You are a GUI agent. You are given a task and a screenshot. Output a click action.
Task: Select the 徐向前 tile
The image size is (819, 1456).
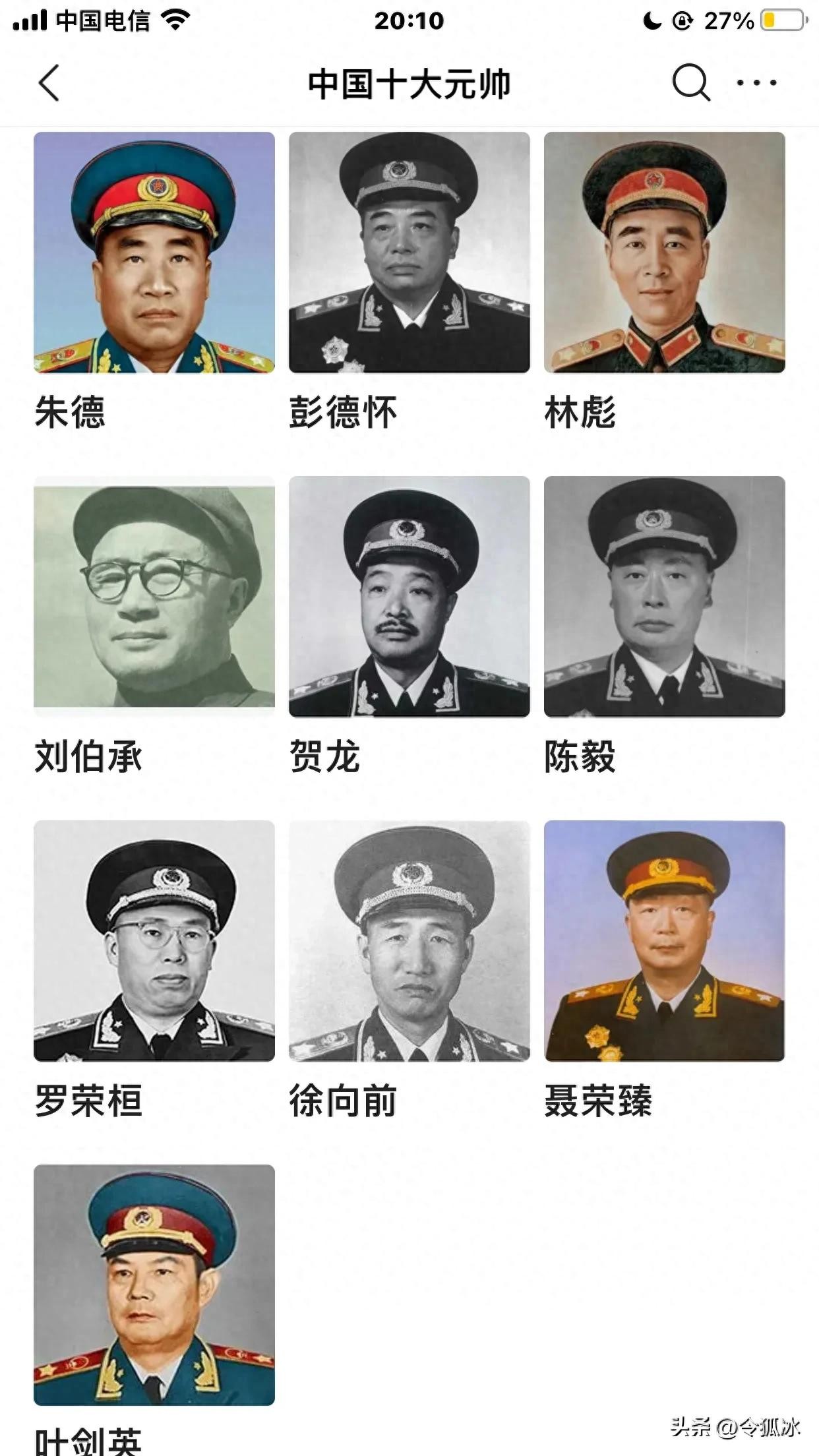[x=409, y=941]
